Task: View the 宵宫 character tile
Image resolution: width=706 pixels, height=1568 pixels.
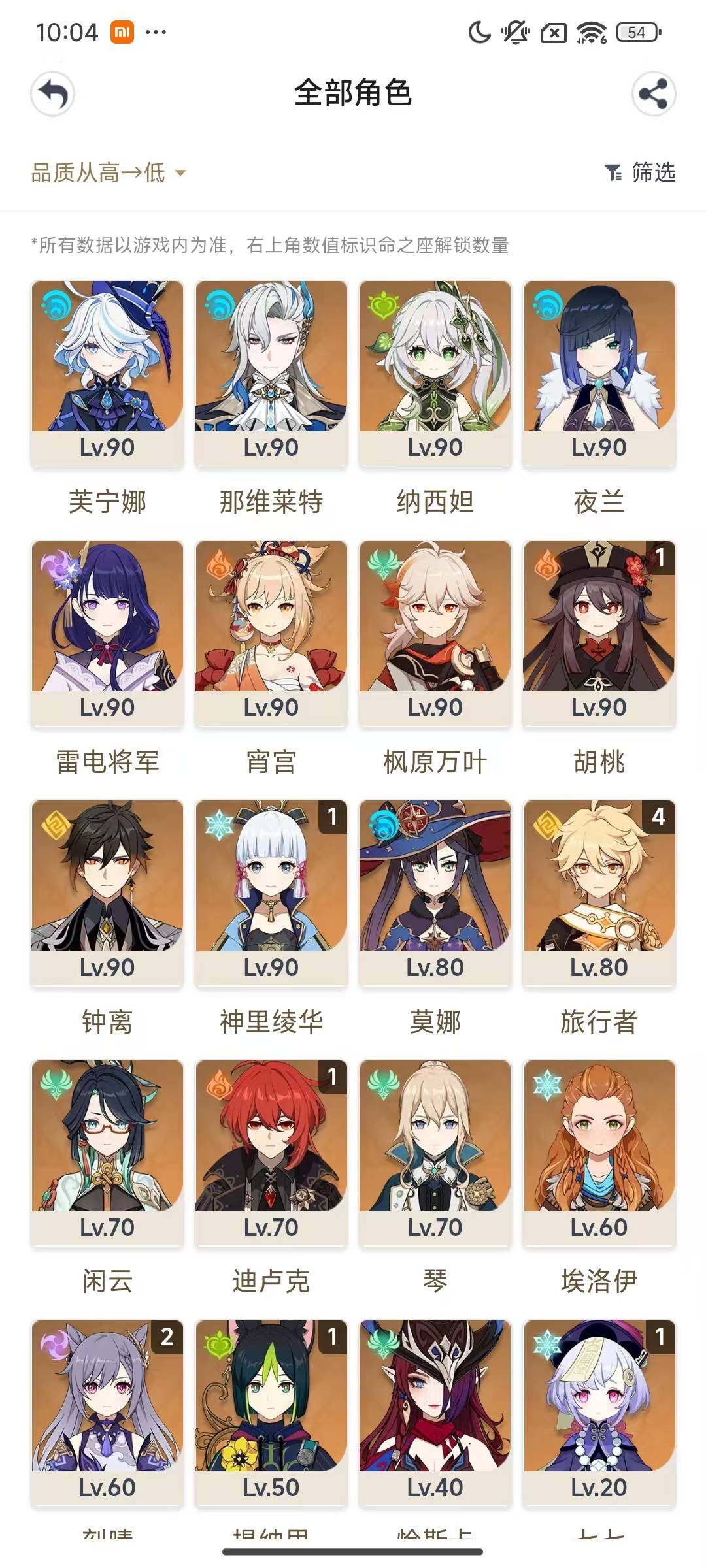Action: [271, 632]
